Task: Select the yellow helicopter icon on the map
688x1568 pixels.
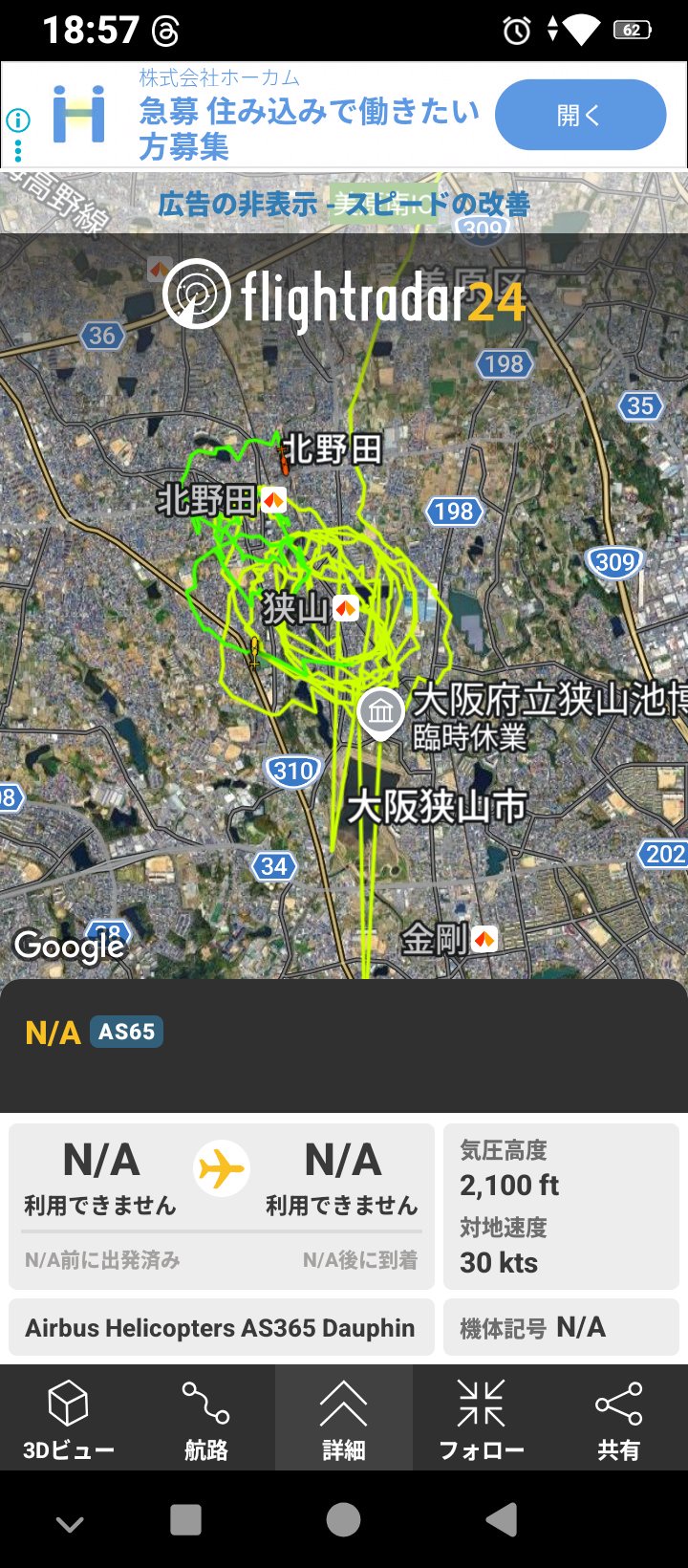Action: coord(254,653)
